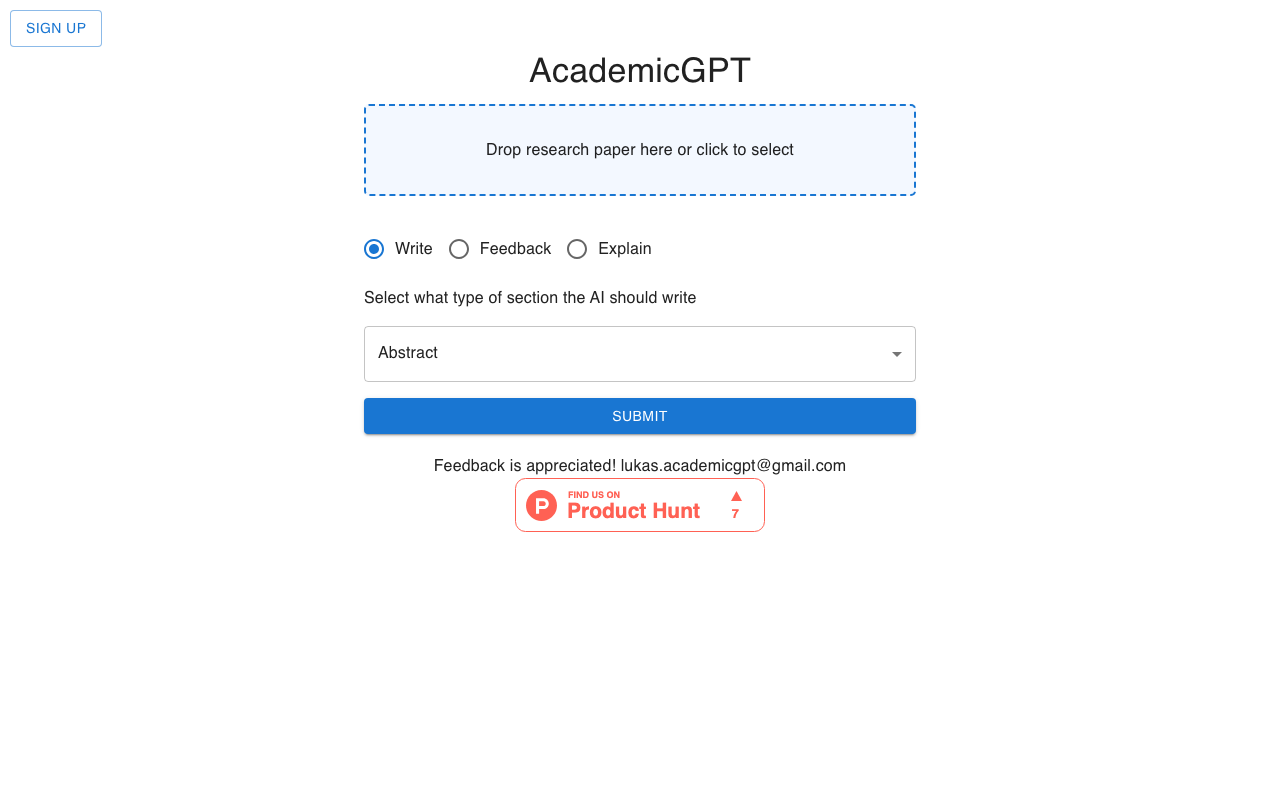Click the research paper drop zone to select
This screenshot has width=1280, height=800.
640,150
